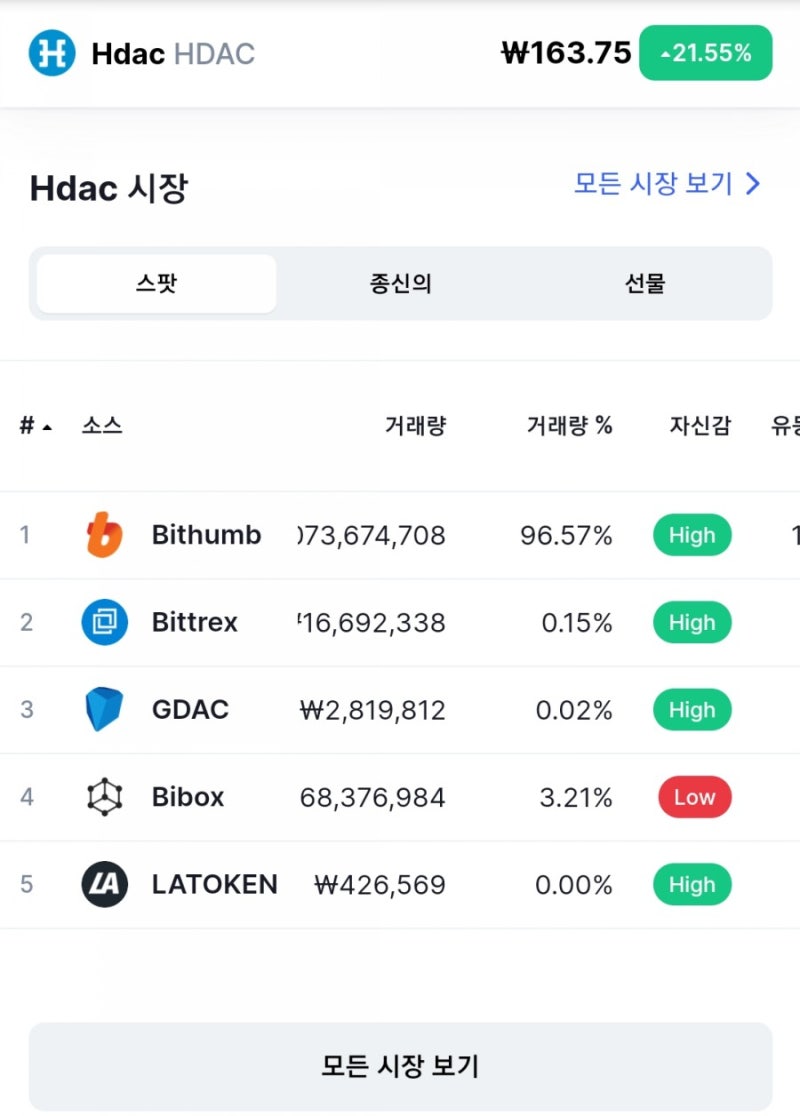Select the 선물 tab
The height and width of the screenshot is (1116, 800).
pyautogui.click(x=645, y=283)
